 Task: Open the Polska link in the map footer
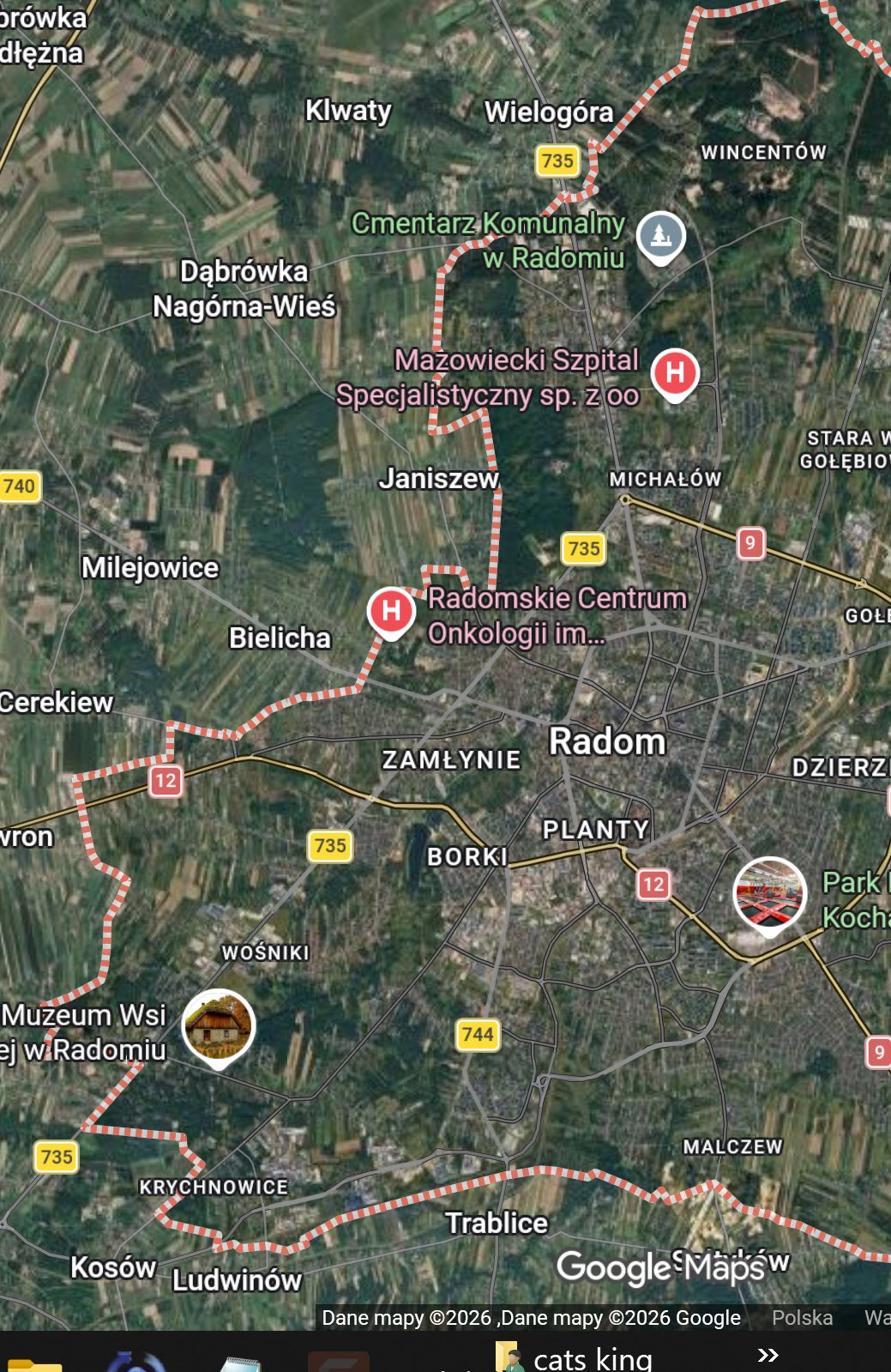click(802, 1317)
